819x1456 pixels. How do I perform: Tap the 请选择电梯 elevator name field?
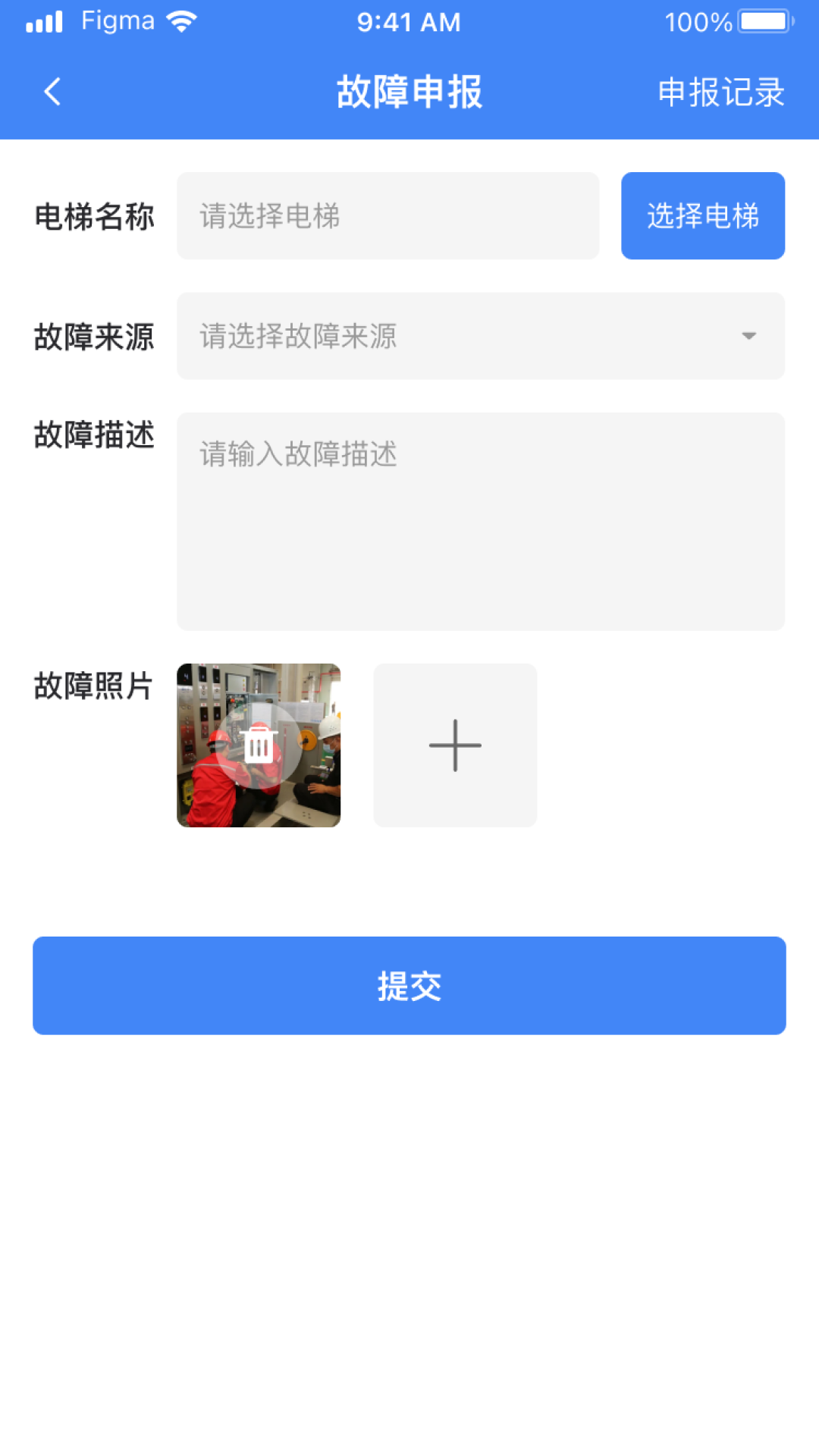tap(388, 216)
